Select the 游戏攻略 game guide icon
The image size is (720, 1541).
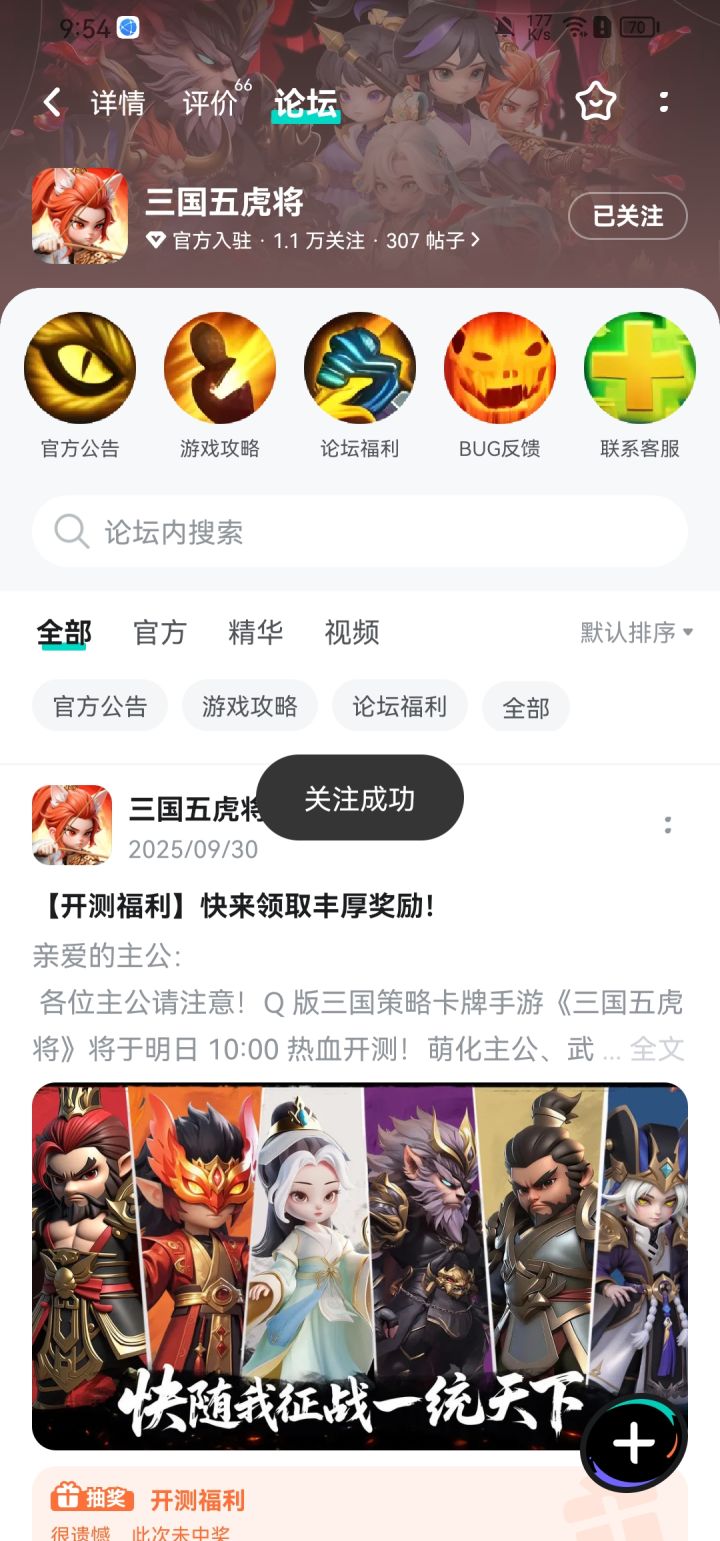tap(220, 367)
